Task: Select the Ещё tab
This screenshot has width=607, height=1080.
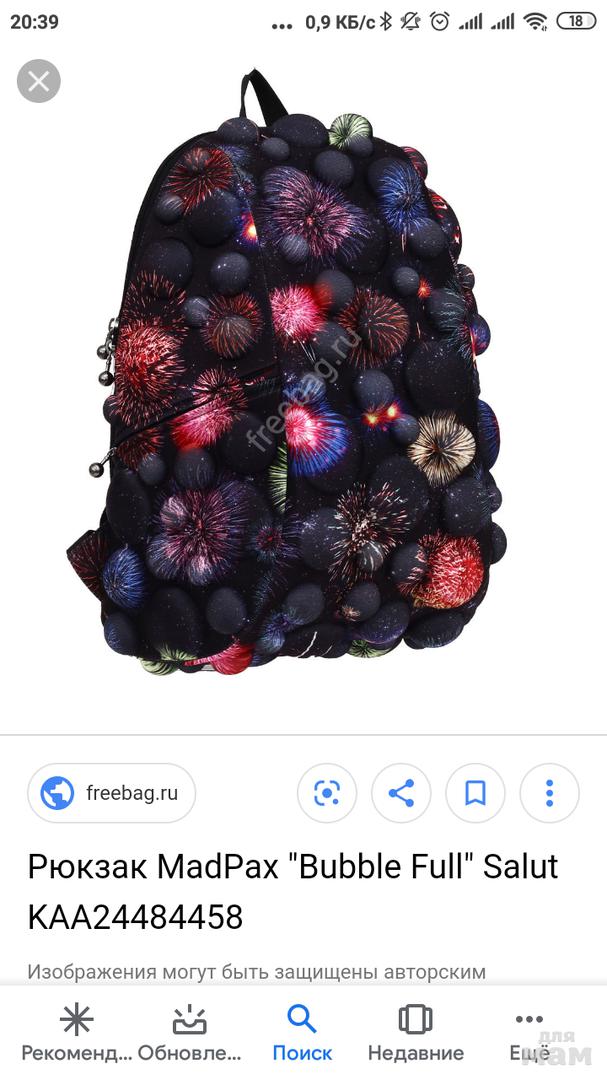Action: tap(529, 1032)
